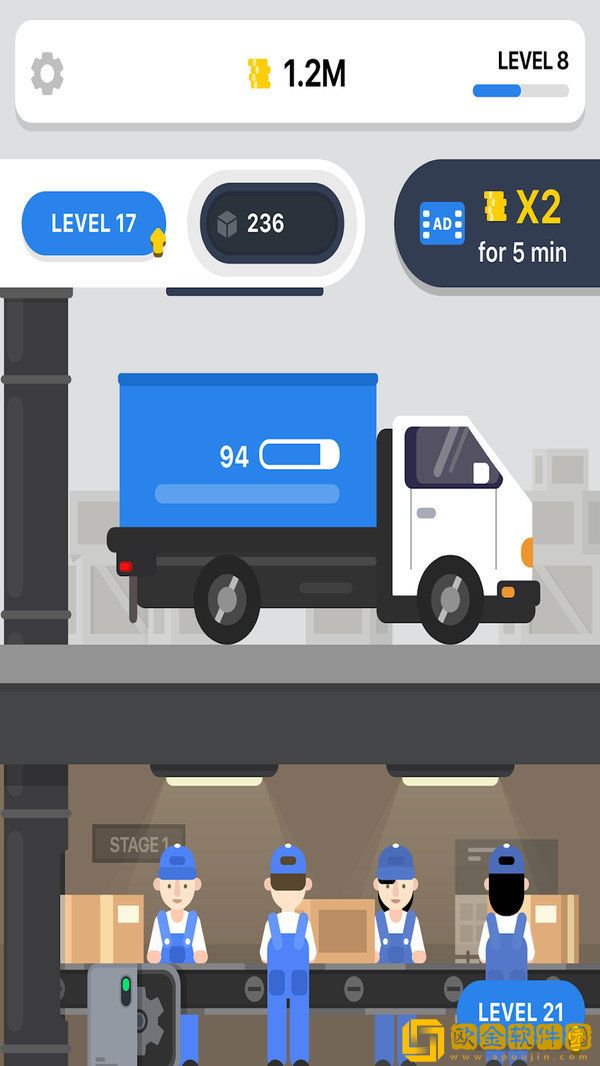Open the settings gear
This screenshot has width=600, height=1066.
47,73
